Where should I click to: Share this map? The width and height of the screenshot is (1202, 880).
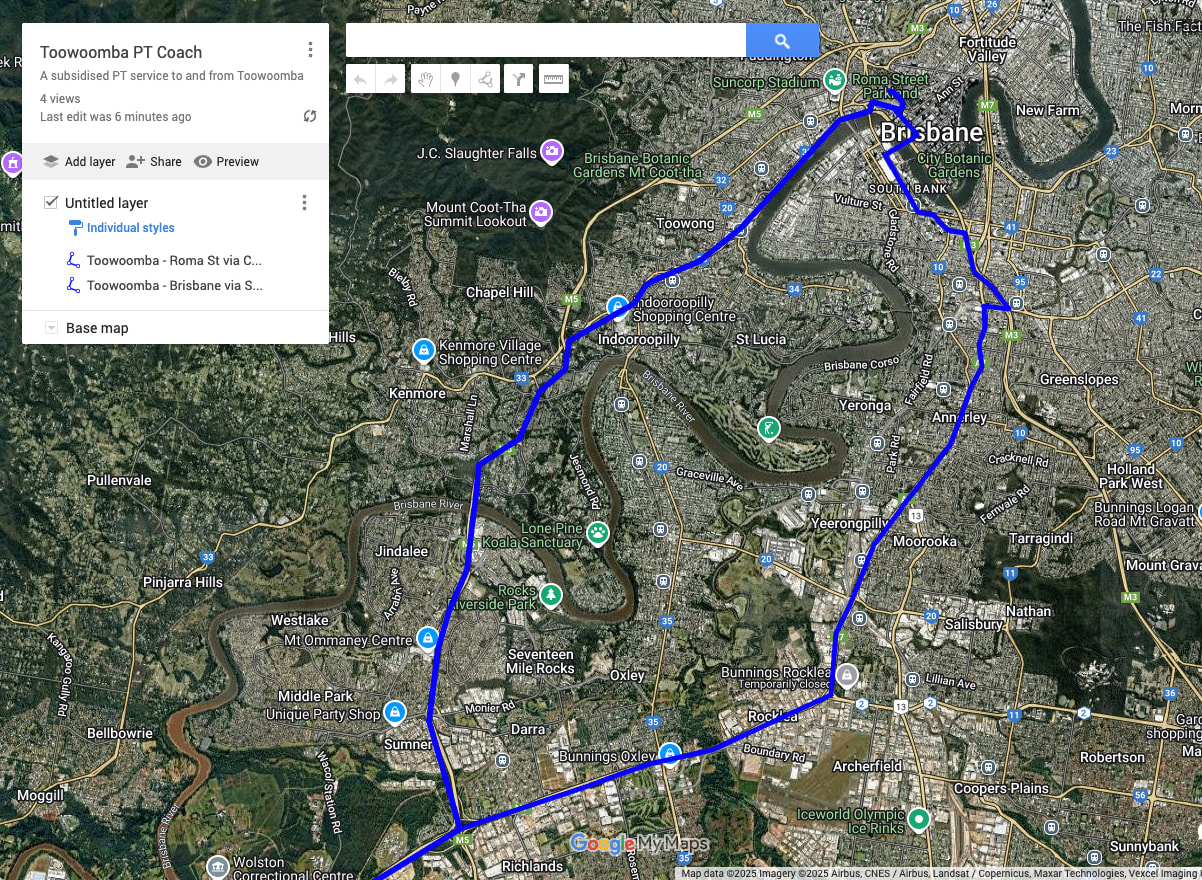(x=154, y=162)
